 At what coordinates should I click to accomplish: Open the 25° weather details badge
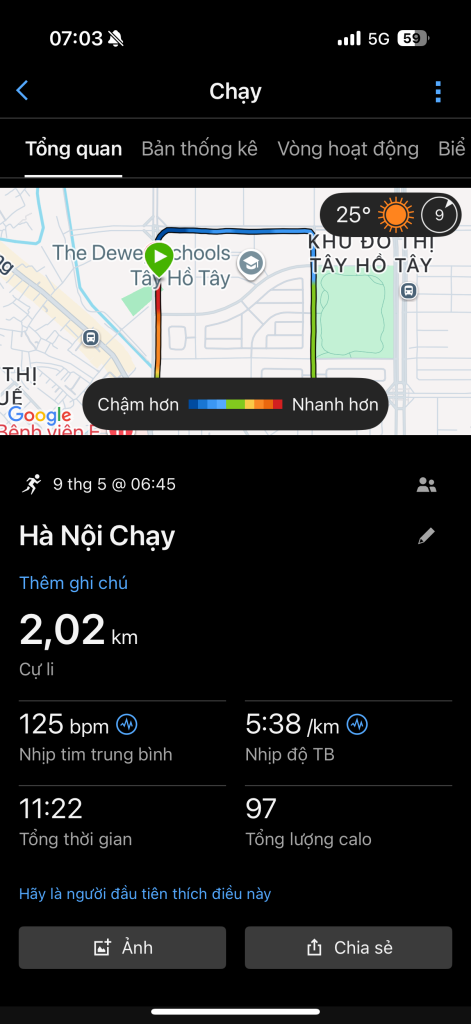(x=390, y=214)
